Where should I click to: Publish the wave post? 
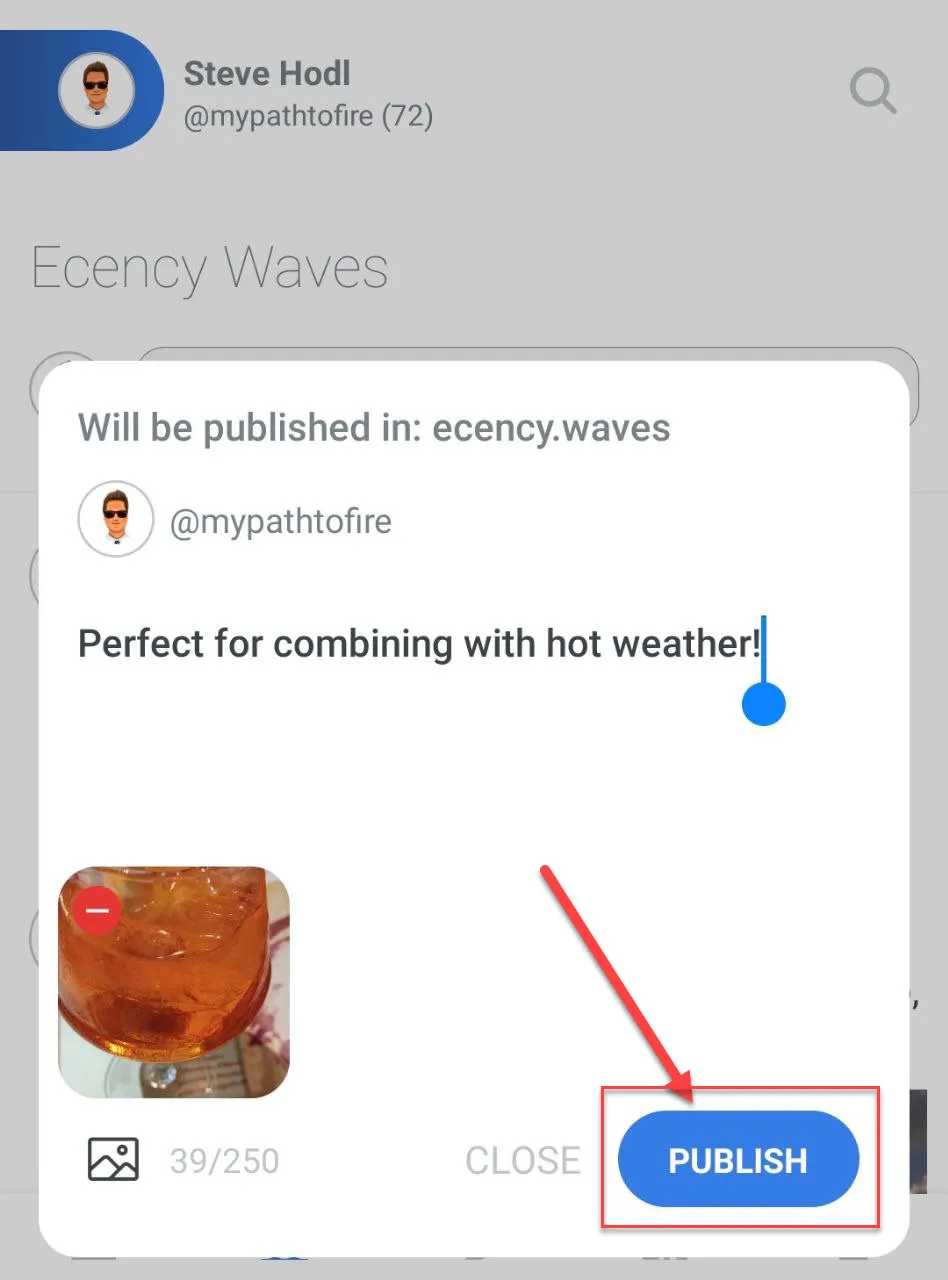[x=738, y=1160]
